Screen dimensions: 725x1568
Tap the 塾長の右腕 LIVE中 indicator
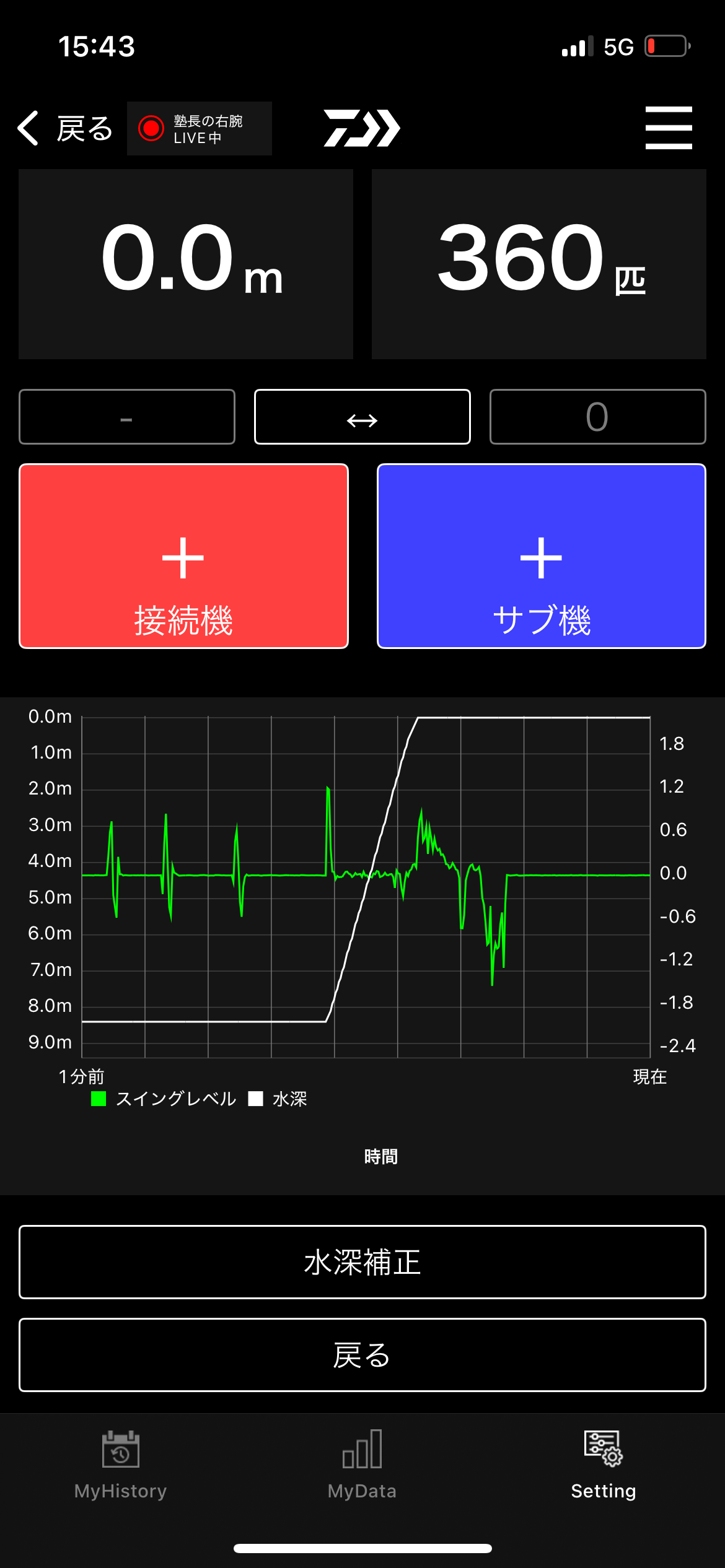click(200, 129)
